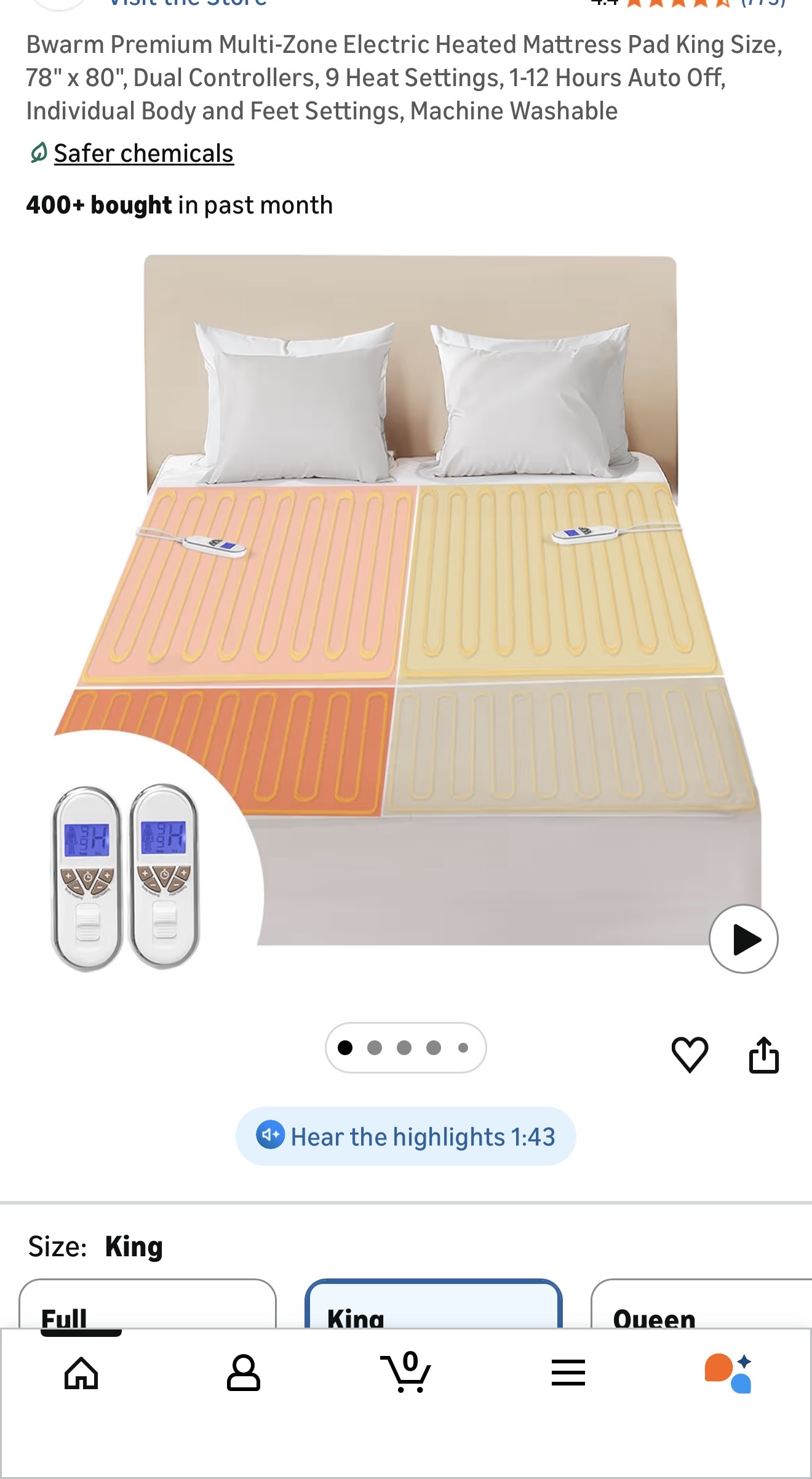Open the account profile tab
Viewport: 812px width, 1479px height.
pyautogui.click(x=244, y=1373)
